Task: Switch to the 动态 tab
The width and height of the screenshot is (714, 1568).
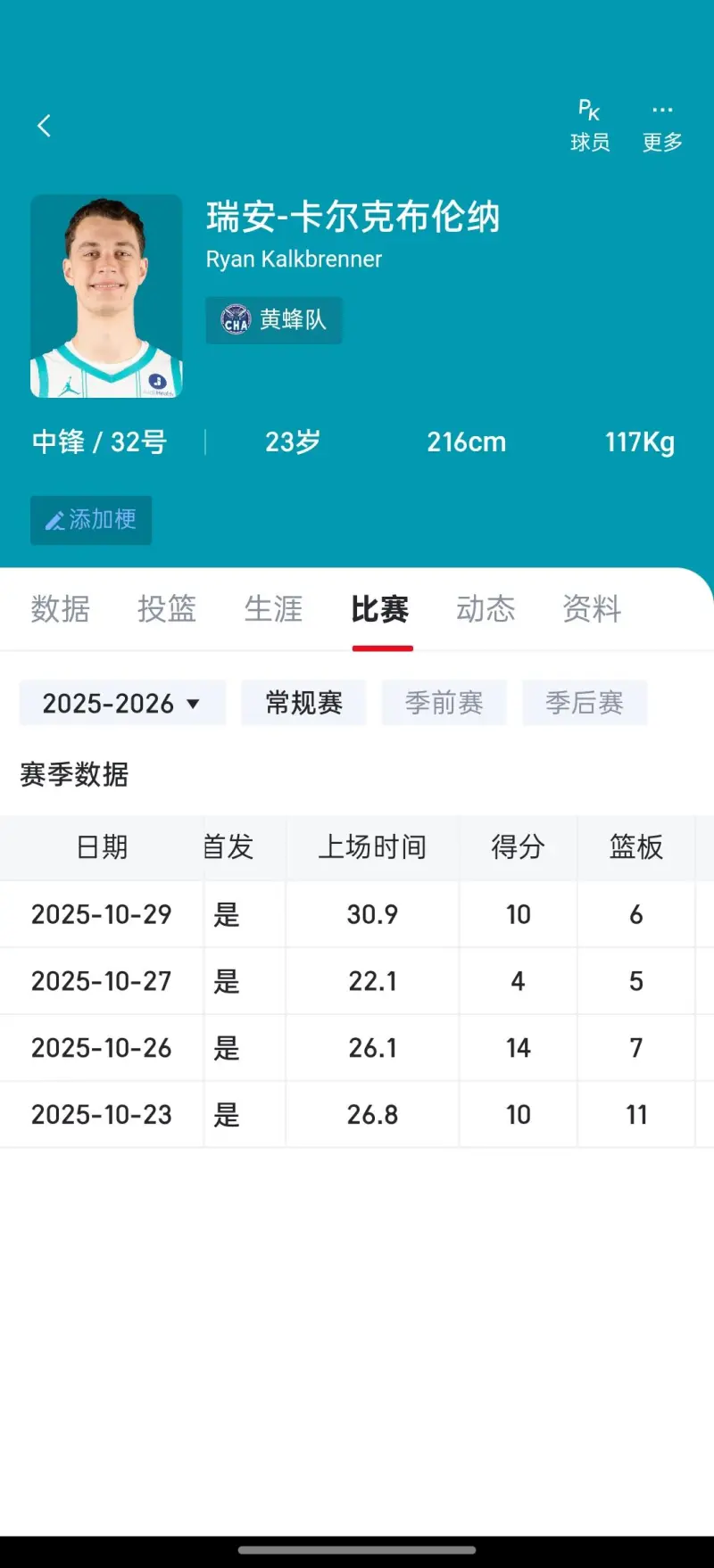Action: [486, 609]
